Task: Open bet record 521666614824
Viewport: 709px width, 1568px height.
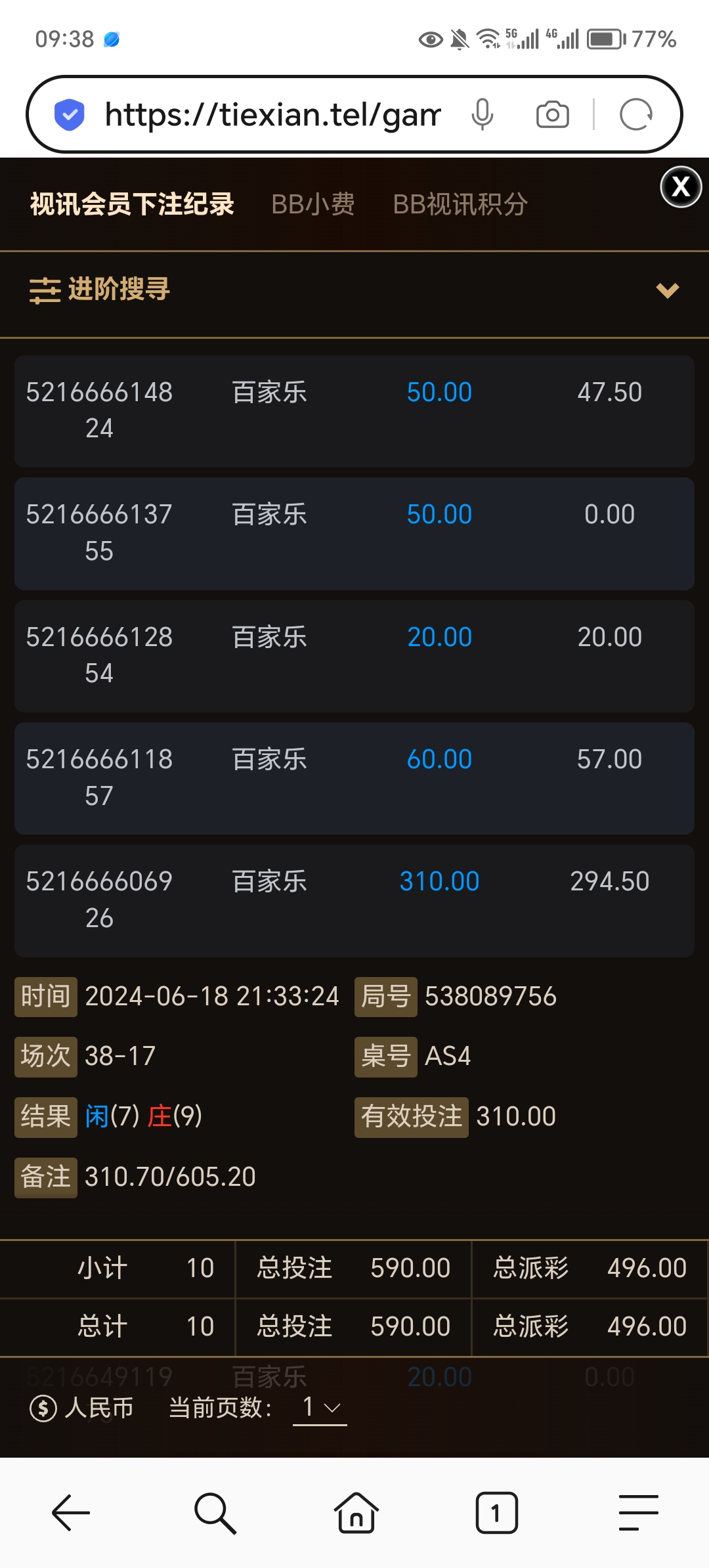Action: (354, 410)
